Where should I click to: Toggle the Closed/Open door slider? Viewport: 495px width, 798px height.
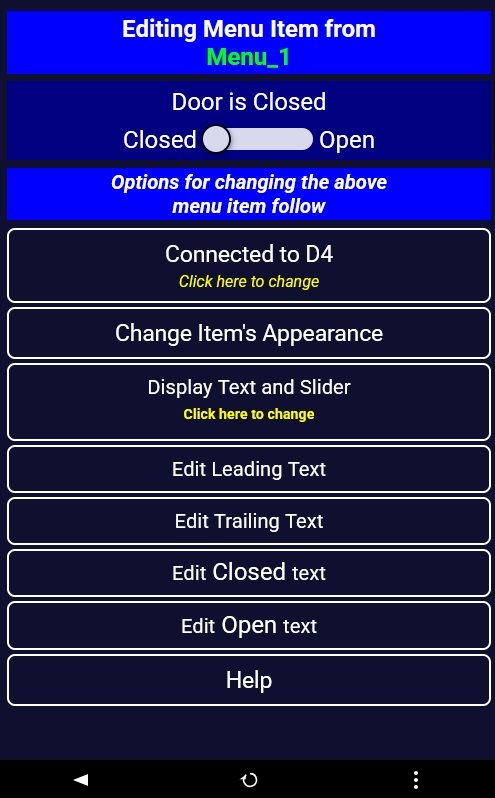tap(257, 139)
